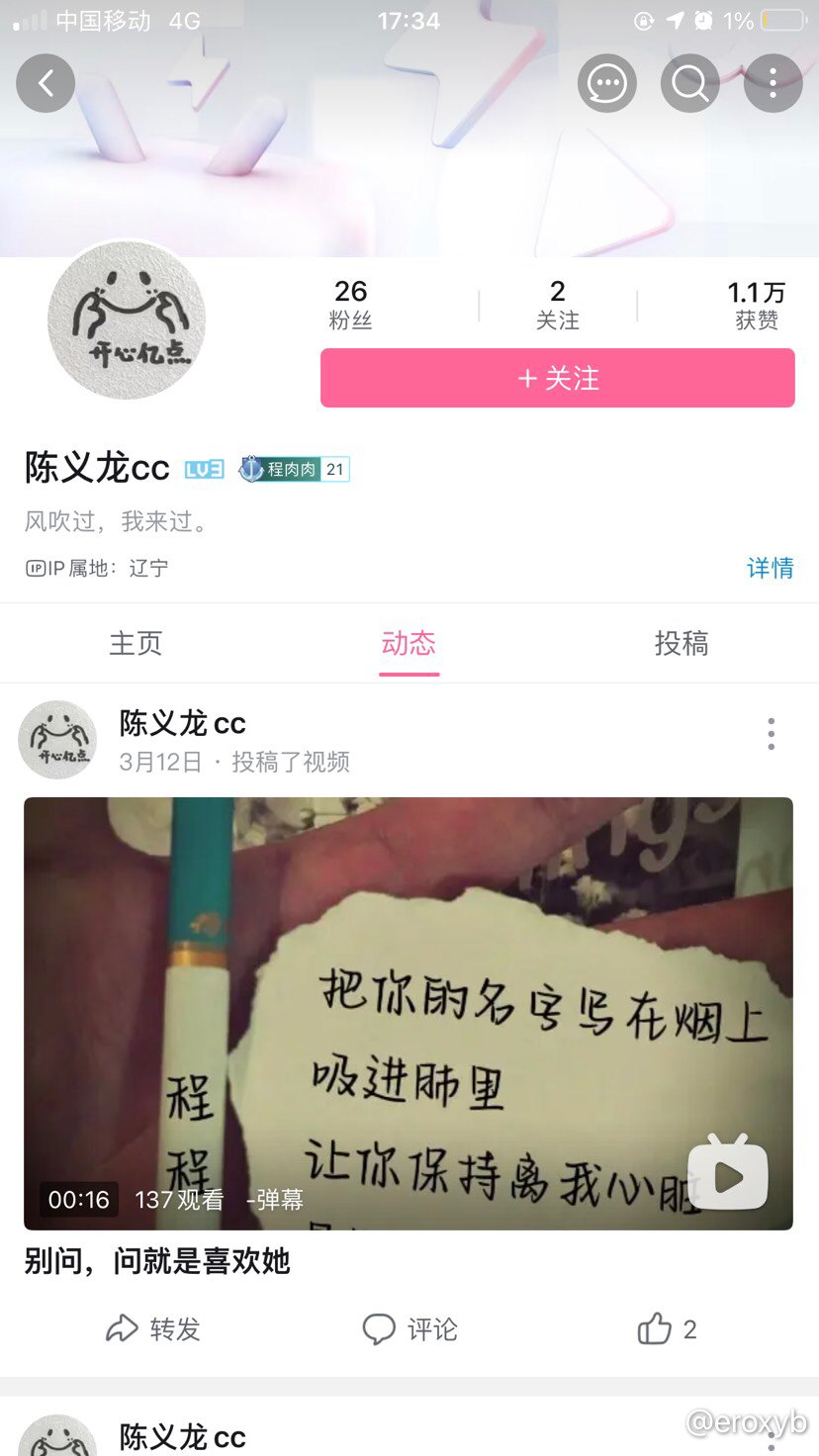Play the video 别问，问就是喜欢她

[409, 1014]
